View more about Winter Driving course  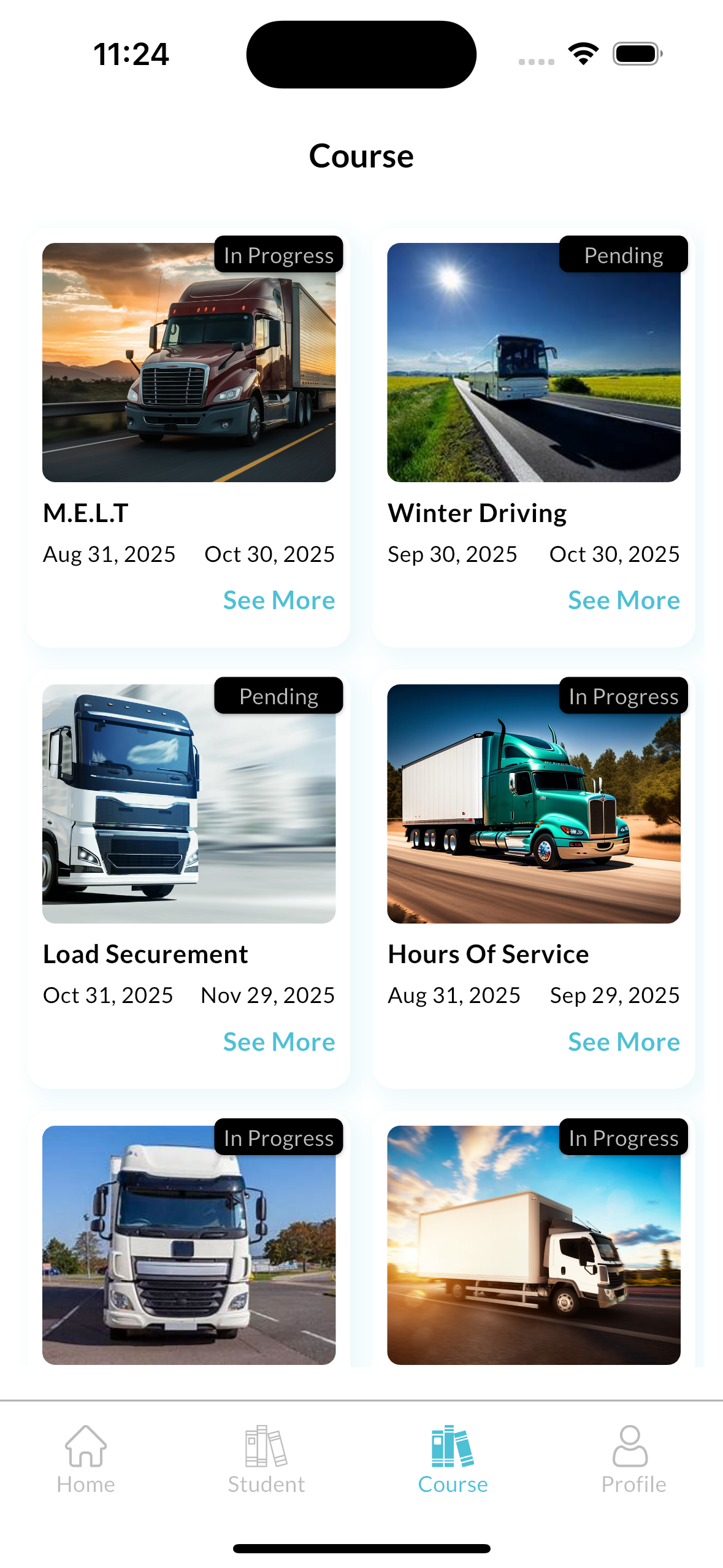click(x=624, y=600)
